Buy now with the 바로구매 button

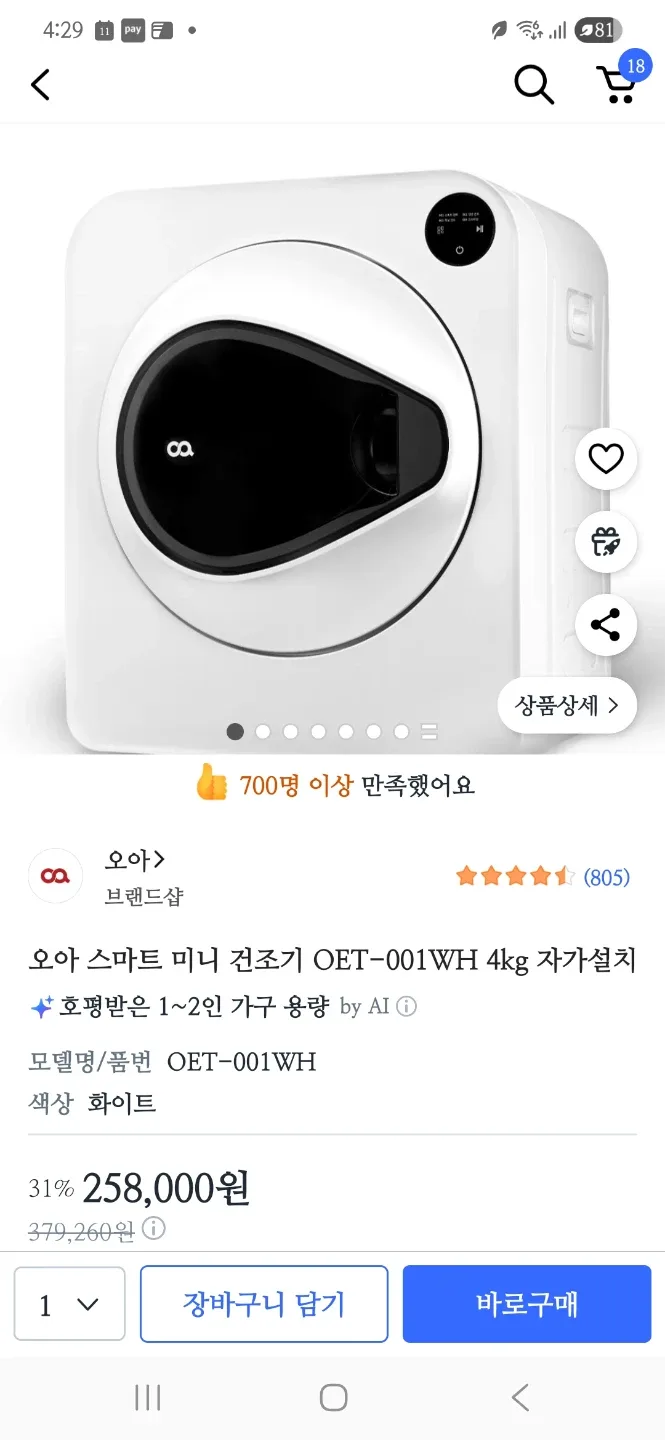[x=527, y=1304]
